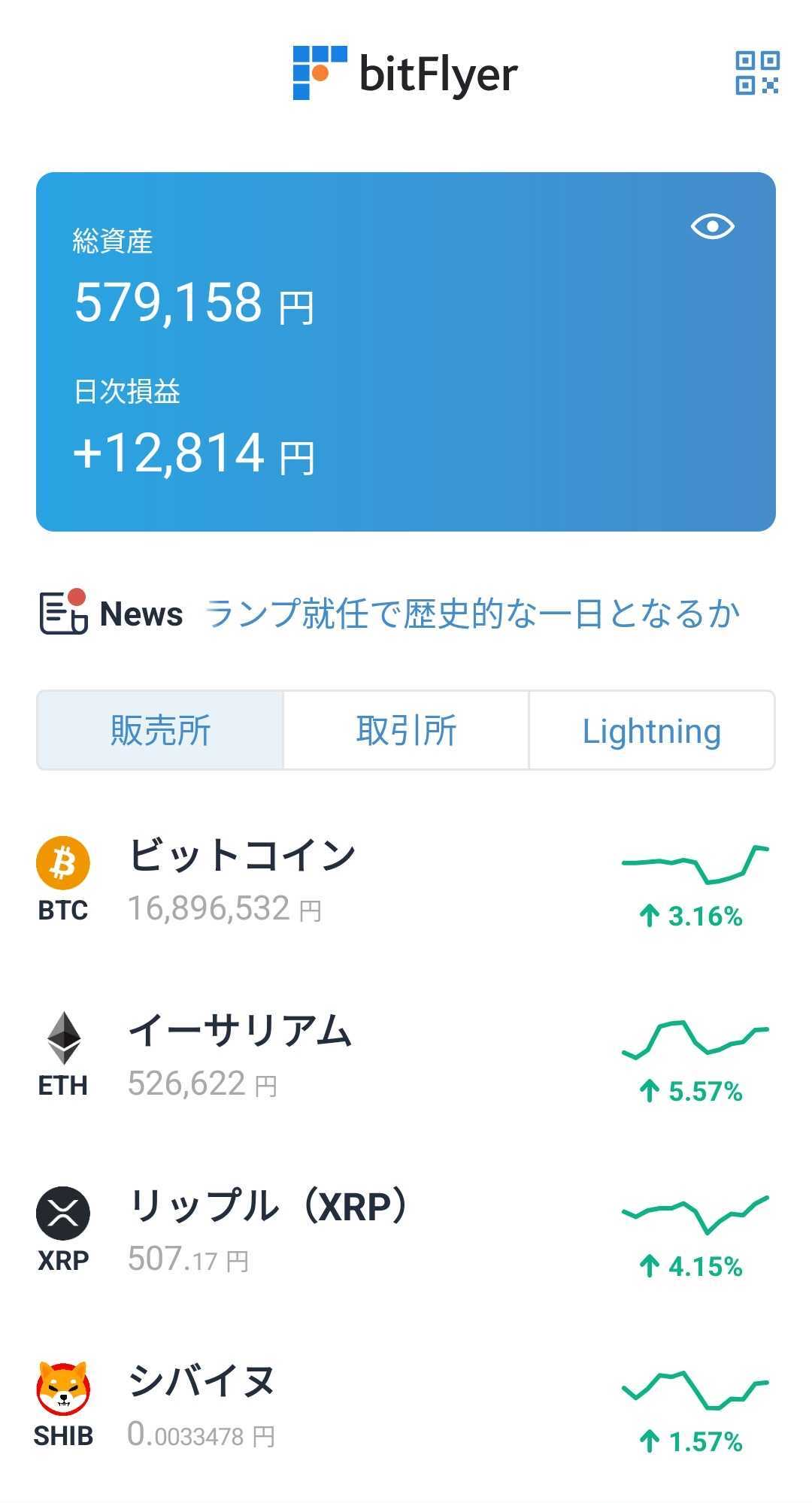Hide the total assets balance

pyautogui.click(x=712, y=226)
